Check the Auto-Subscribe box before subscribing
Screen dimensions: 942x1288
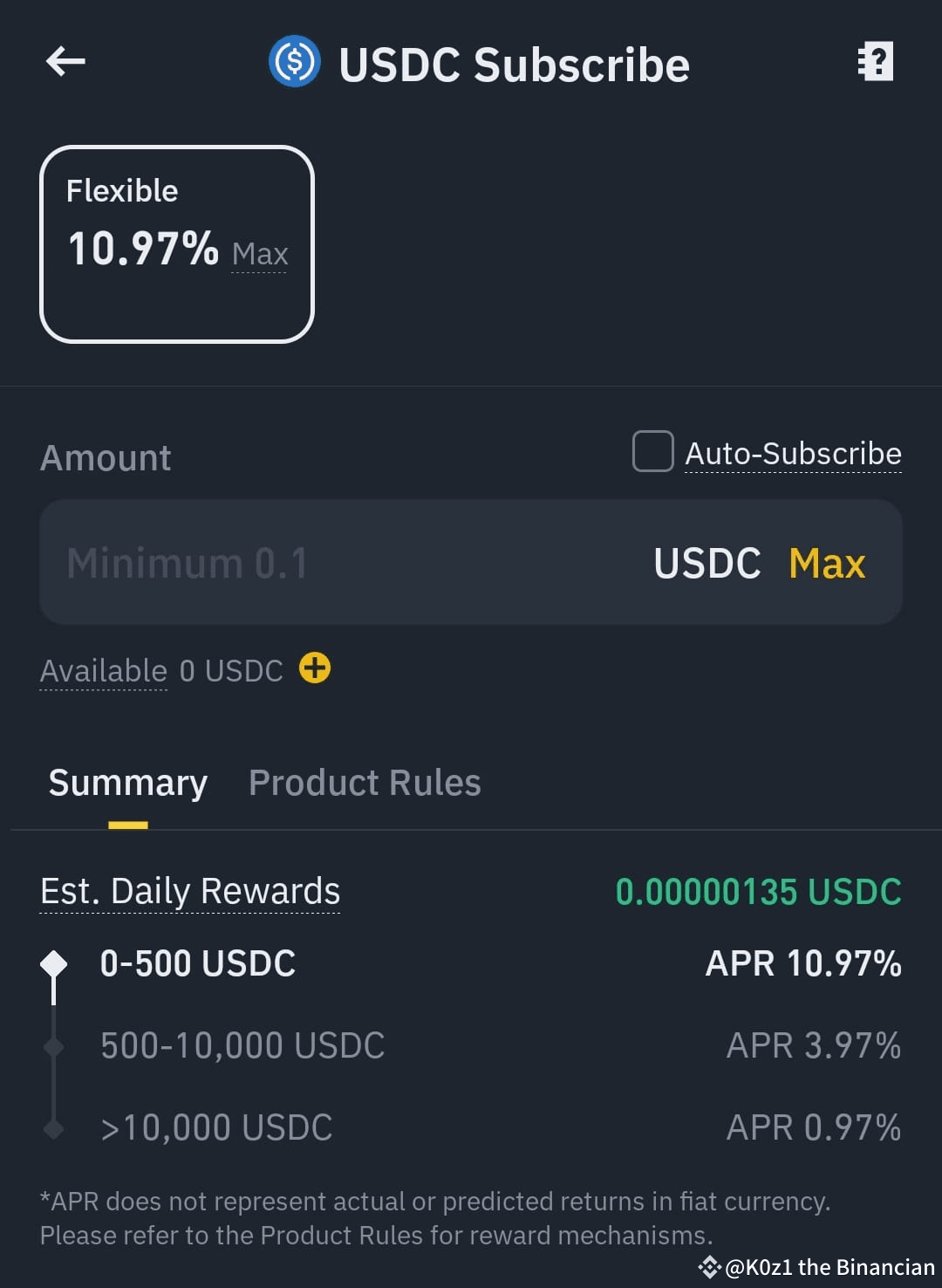(x=652, y=453)
